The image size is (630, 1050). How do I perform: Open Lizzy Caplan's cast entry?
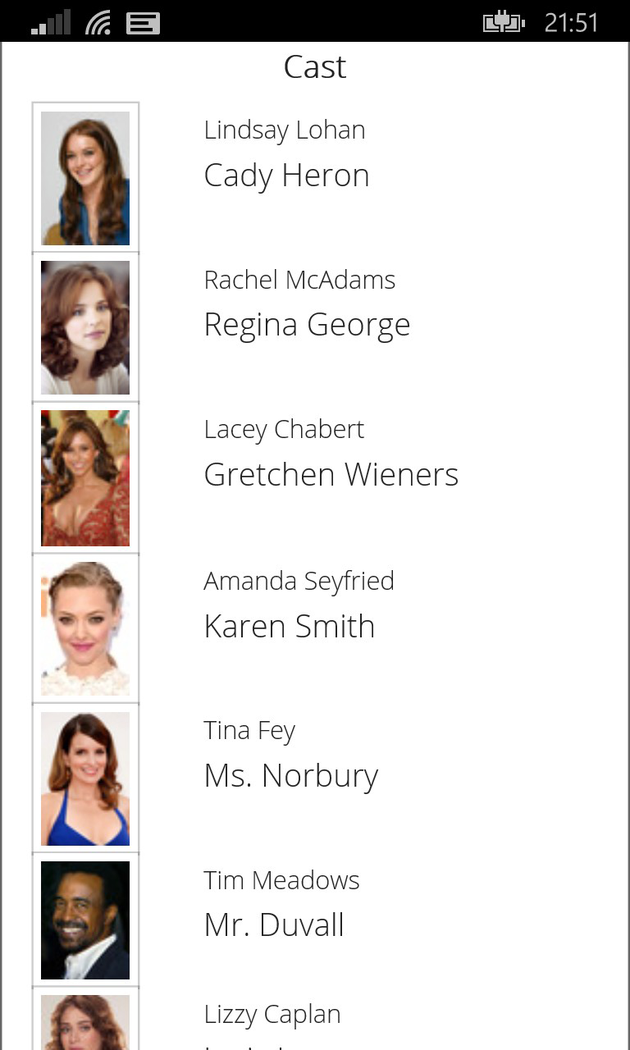click(272, 1016)
